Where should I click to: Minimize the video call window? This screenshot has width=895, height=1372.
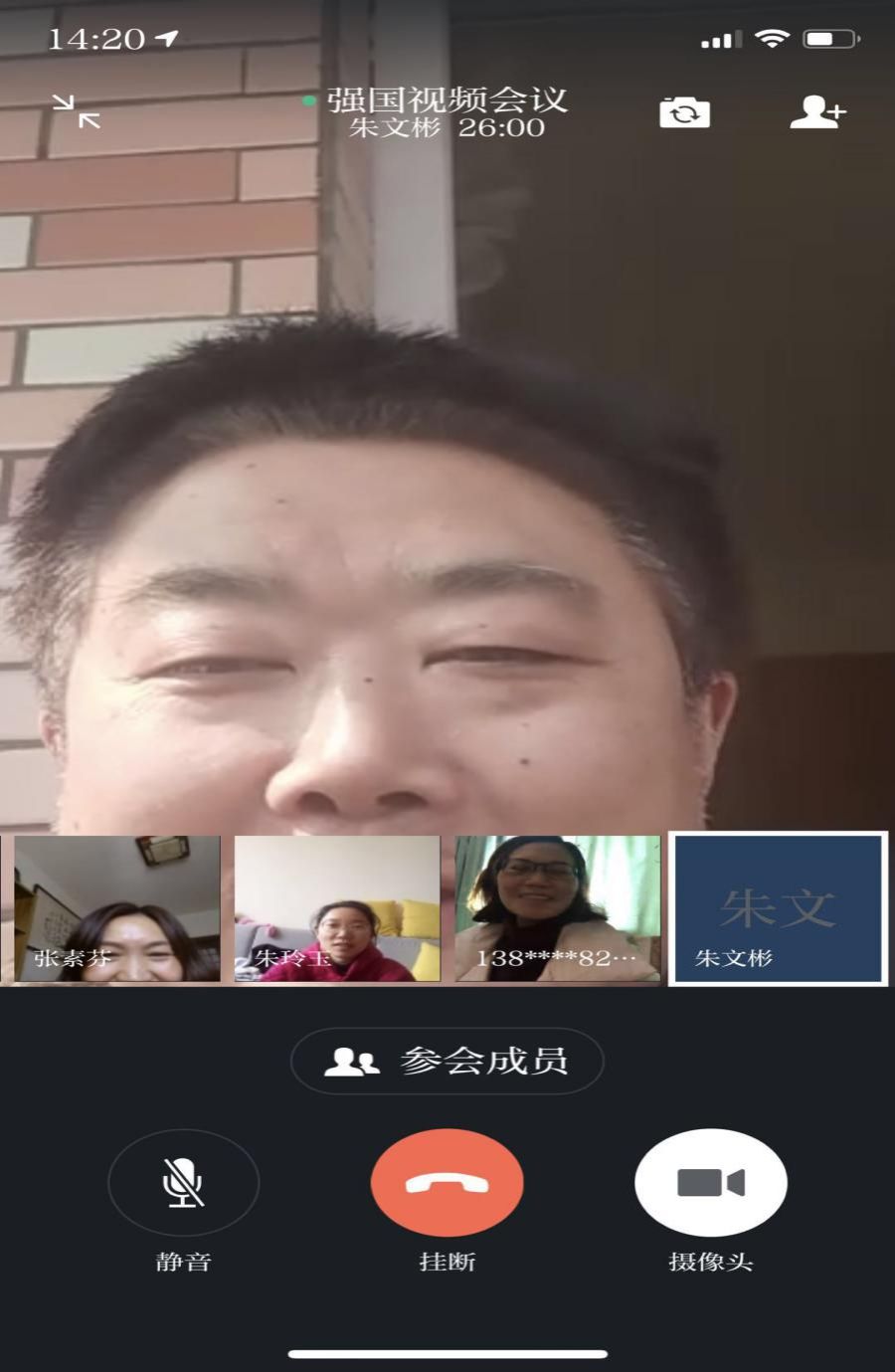click(77, 111)
